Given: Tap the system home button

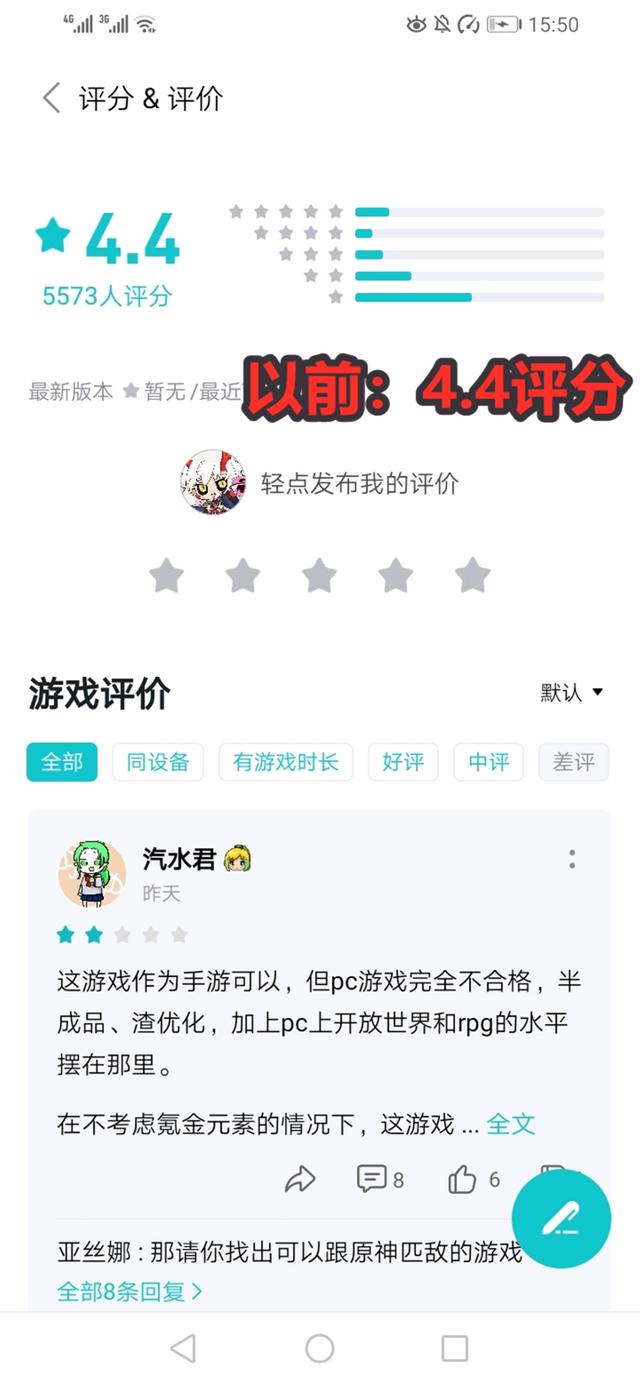Looking at the screenshot, I should click(x=320, y=1348).
